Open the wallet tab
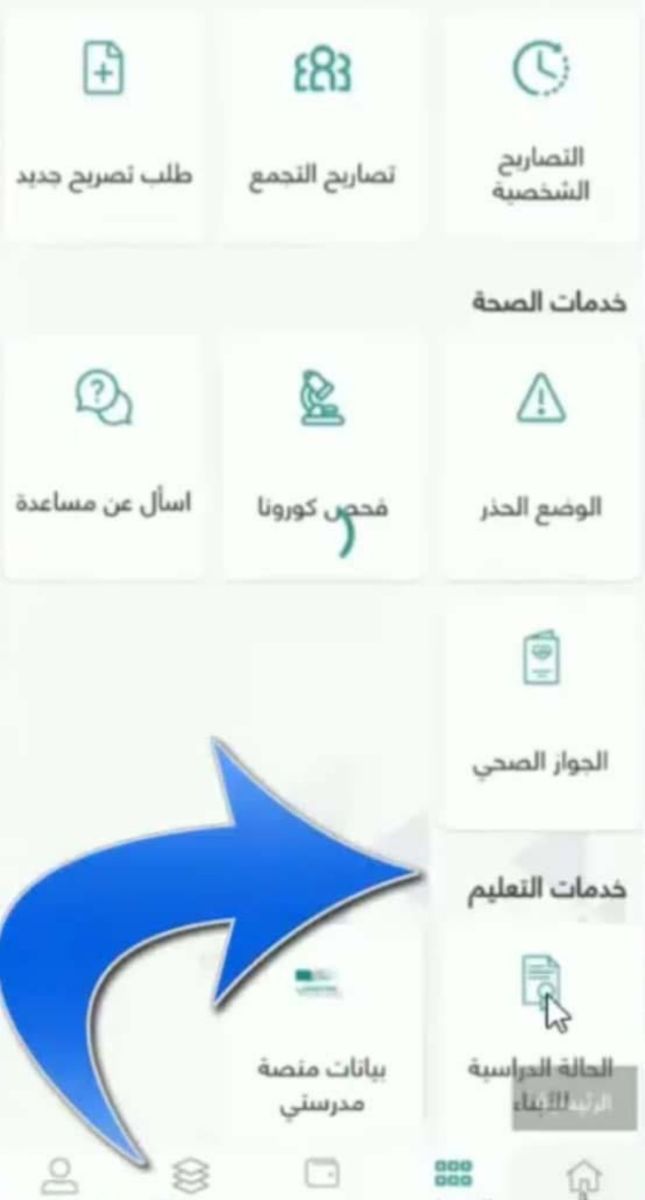This screenshot has width=645, height=1200. tap(322, 1175)
